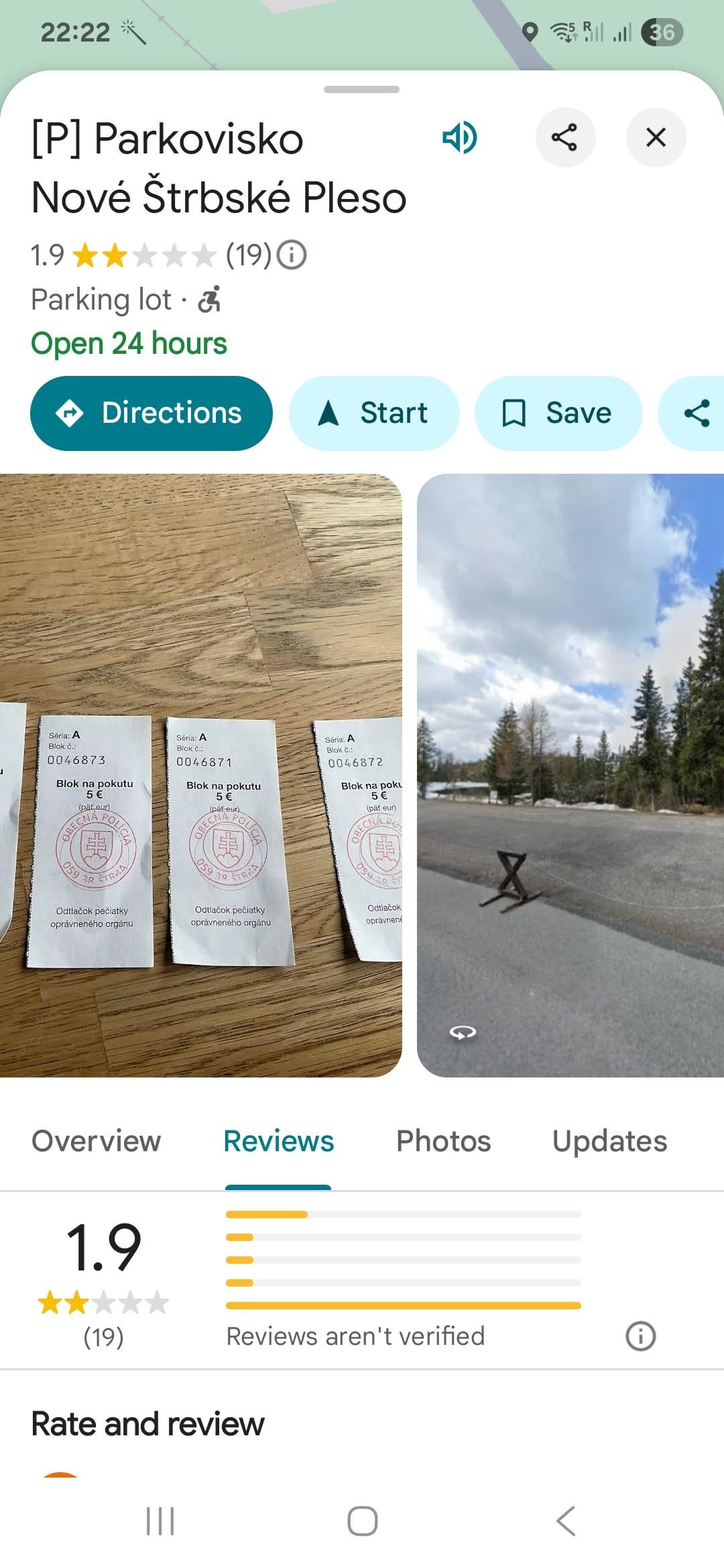Screen dimensions: 724x1568
Task: Close the place details sheet
Action: (655, 137)
